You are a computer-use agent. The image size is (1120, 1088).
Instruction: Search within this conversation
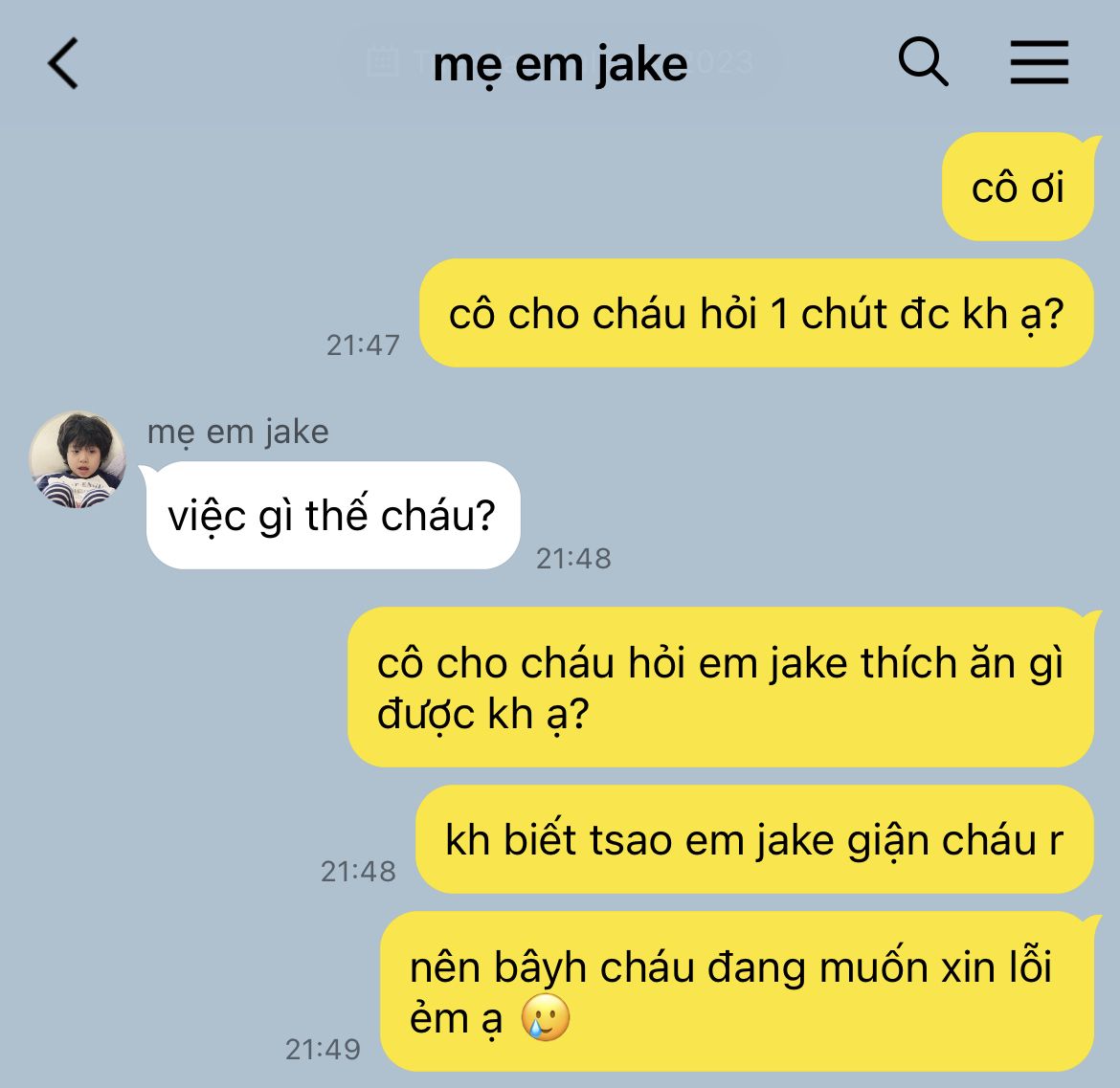(923, 63)
